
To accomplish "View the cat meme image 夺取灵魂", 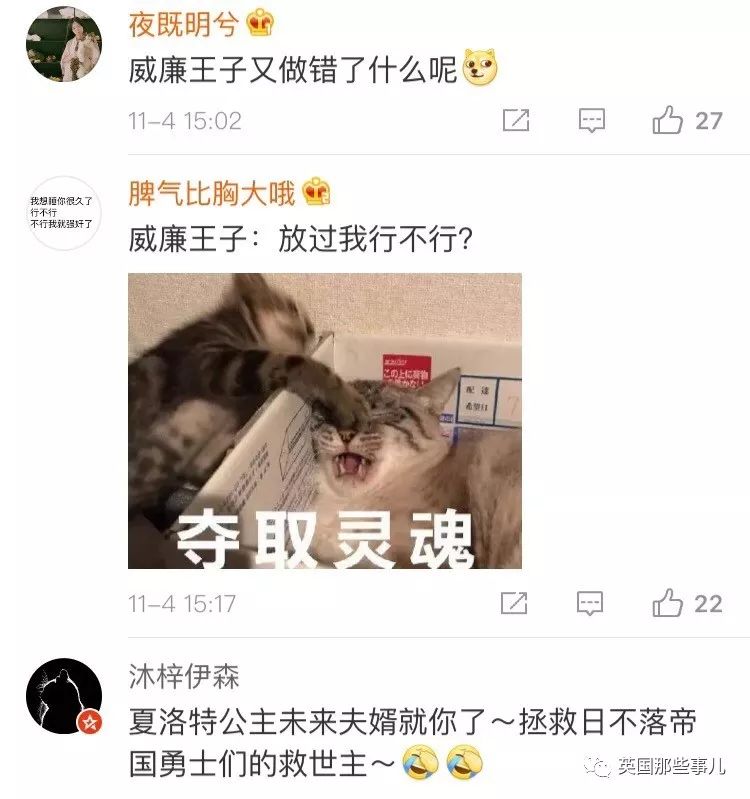I will tap(324, 420).
